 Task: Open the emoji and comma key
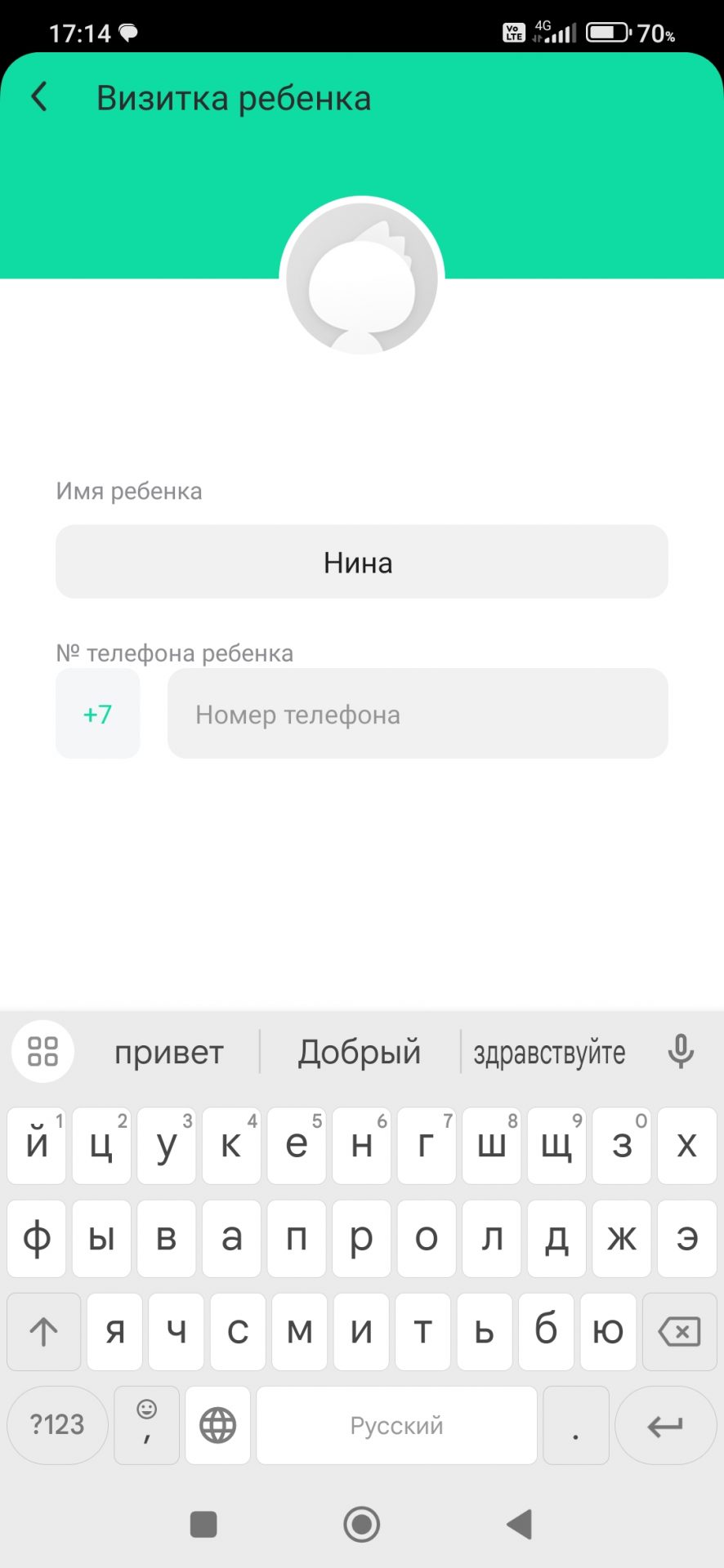[x=147, y=1425]
